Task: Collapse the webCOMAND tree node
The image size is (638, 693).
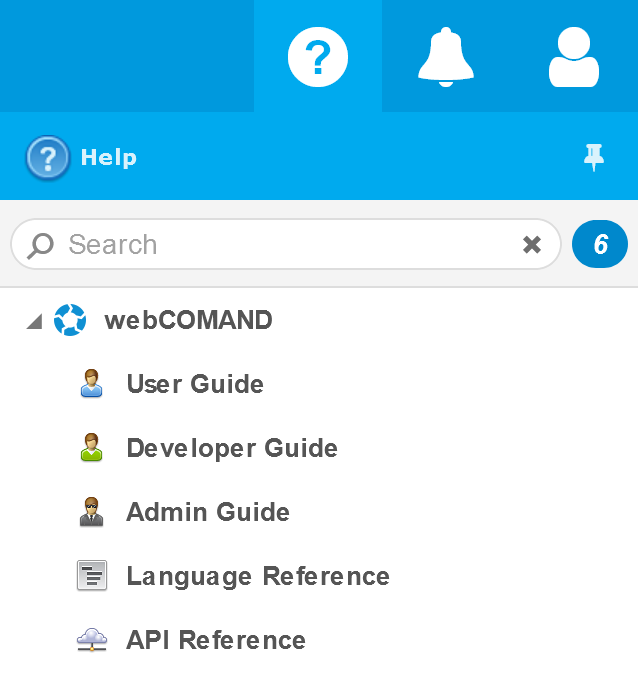Action: [34, 322]
